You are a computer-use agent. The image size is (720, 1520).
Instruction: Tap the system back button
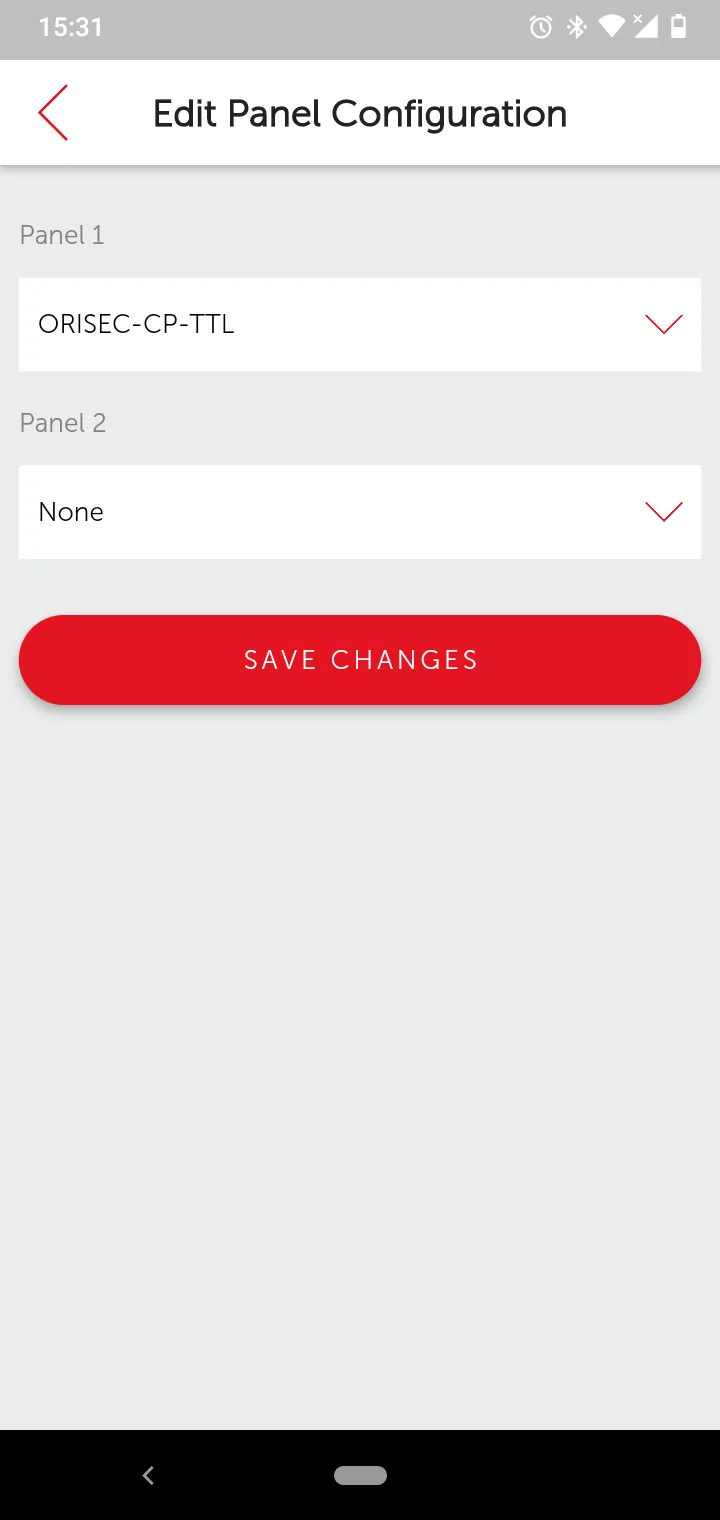tap(148, 1475)
